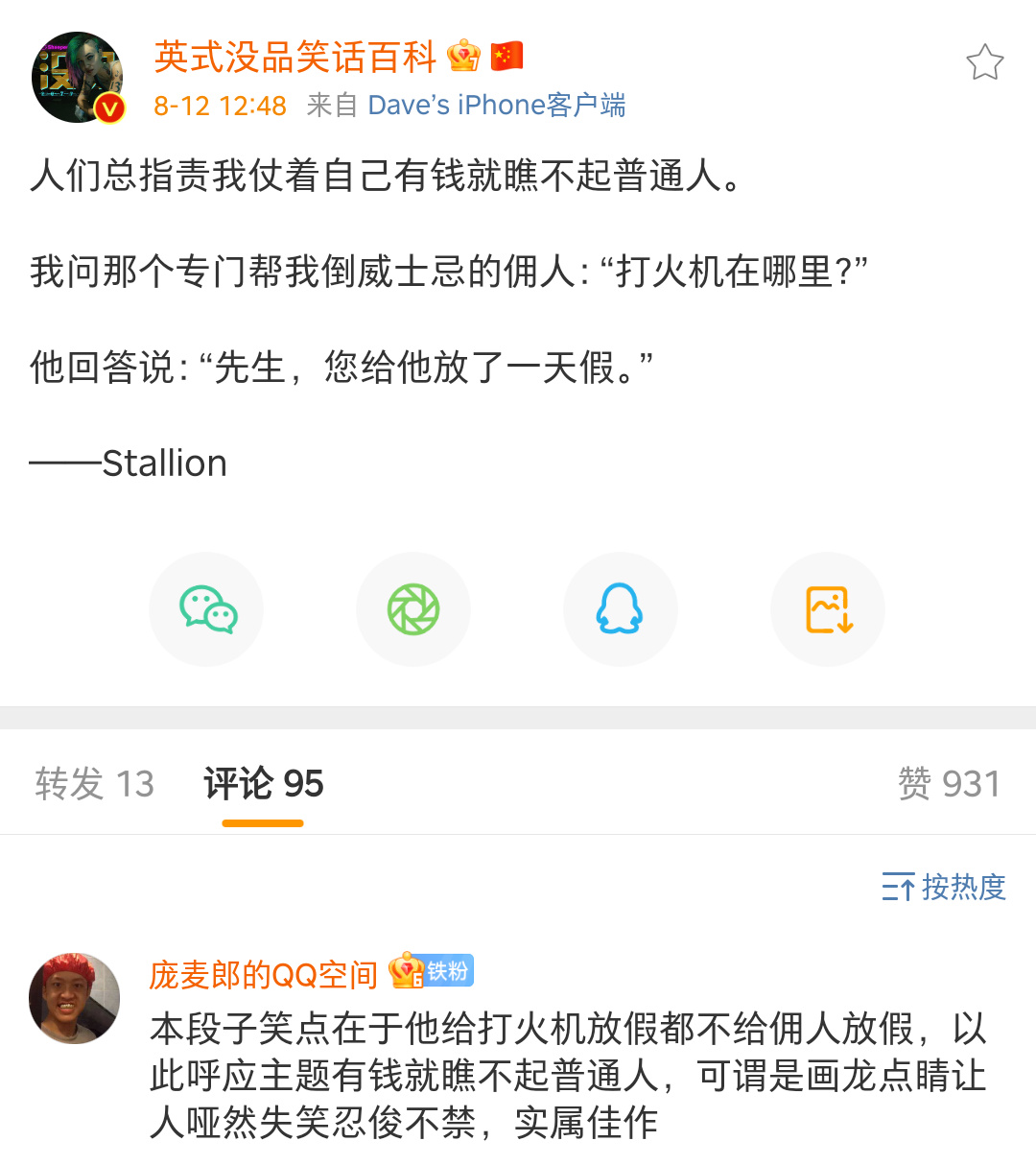
Task: Change comment sorting via 按热度
Action: [x=944, y=887]
